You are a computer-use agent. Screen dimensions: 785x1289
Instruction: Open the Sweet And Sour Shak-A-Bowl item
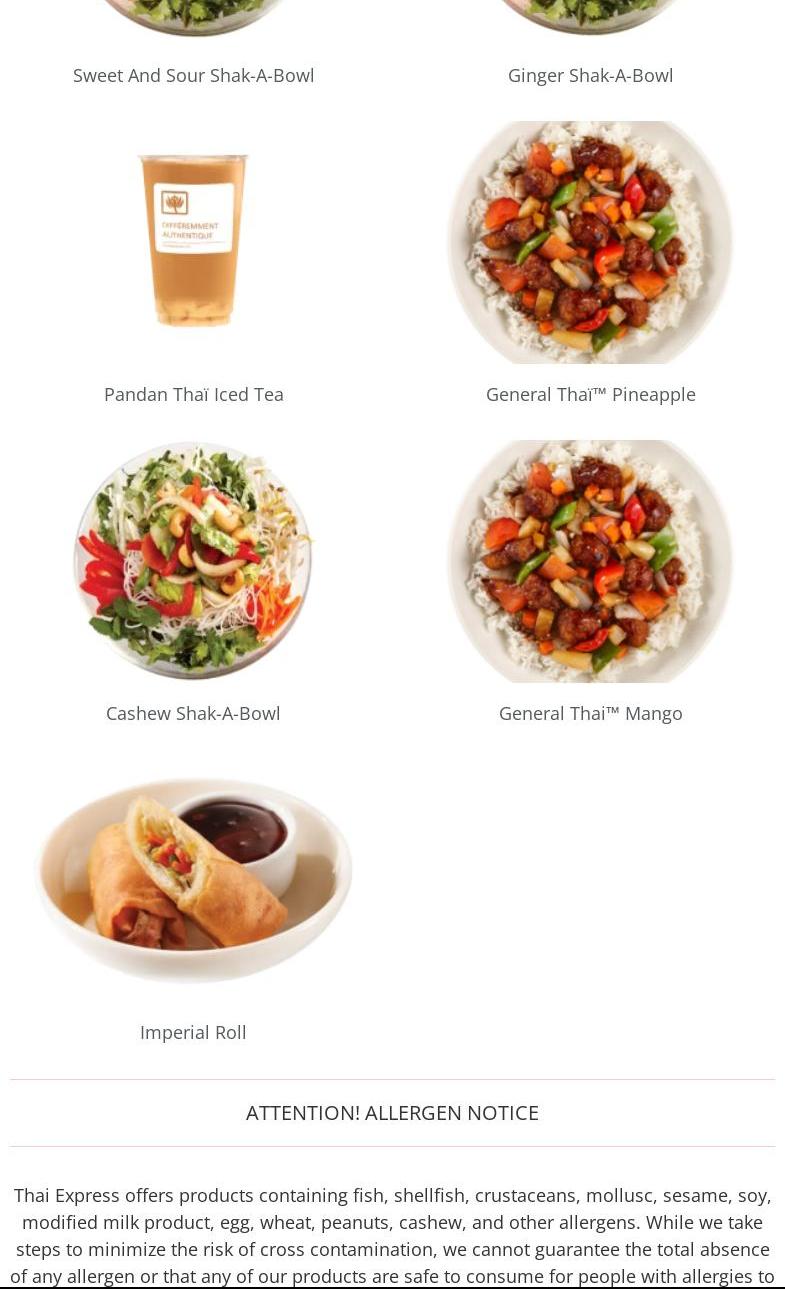[x=193, y=75]
